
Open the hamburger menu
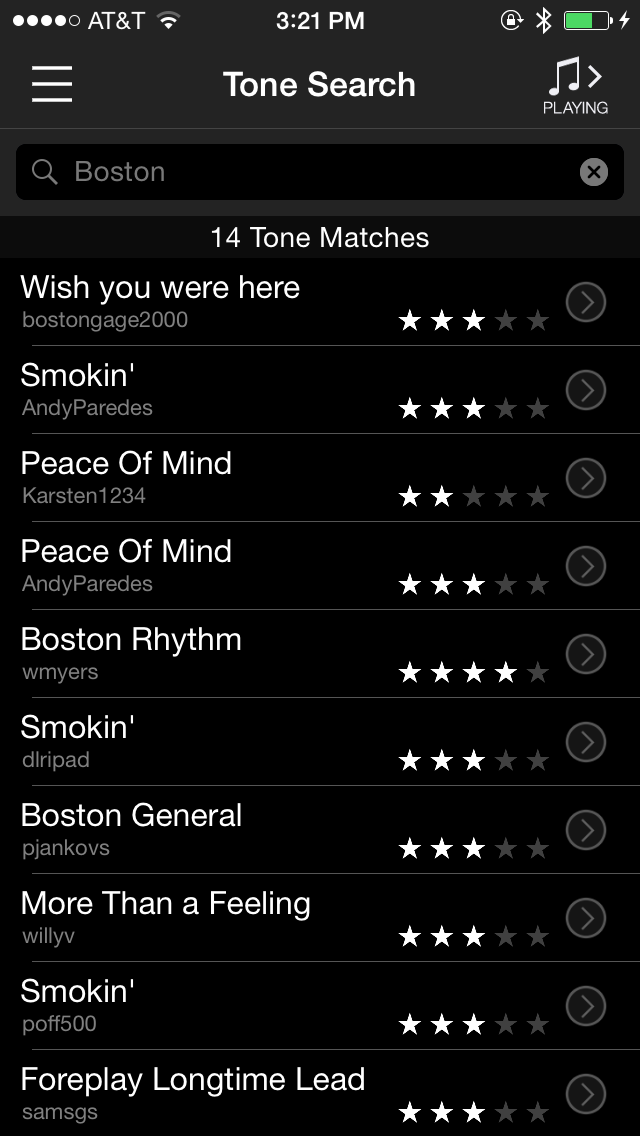click(x=52, y=84)
